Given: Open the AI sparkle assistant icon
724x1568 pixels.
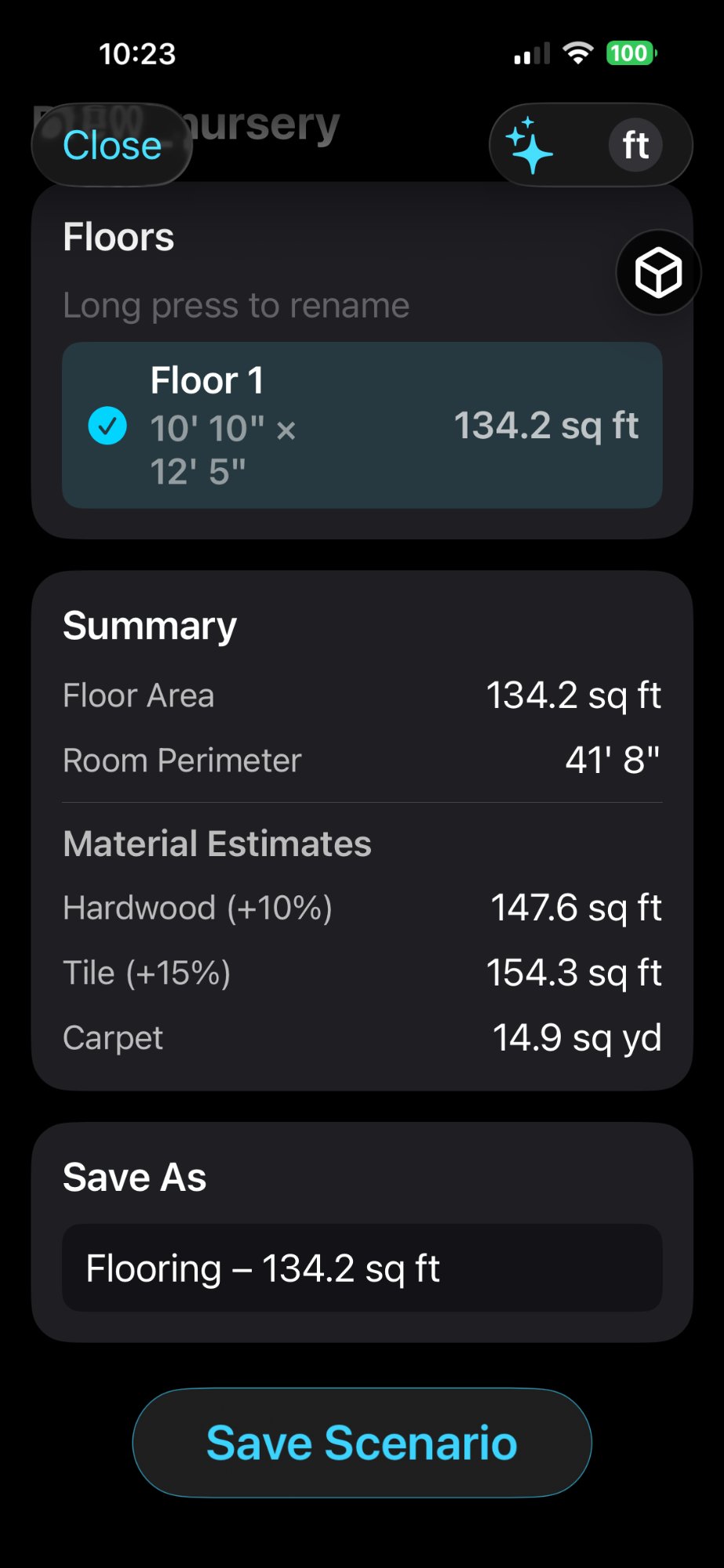Looking at the screenshot, I should pos(531,144).
